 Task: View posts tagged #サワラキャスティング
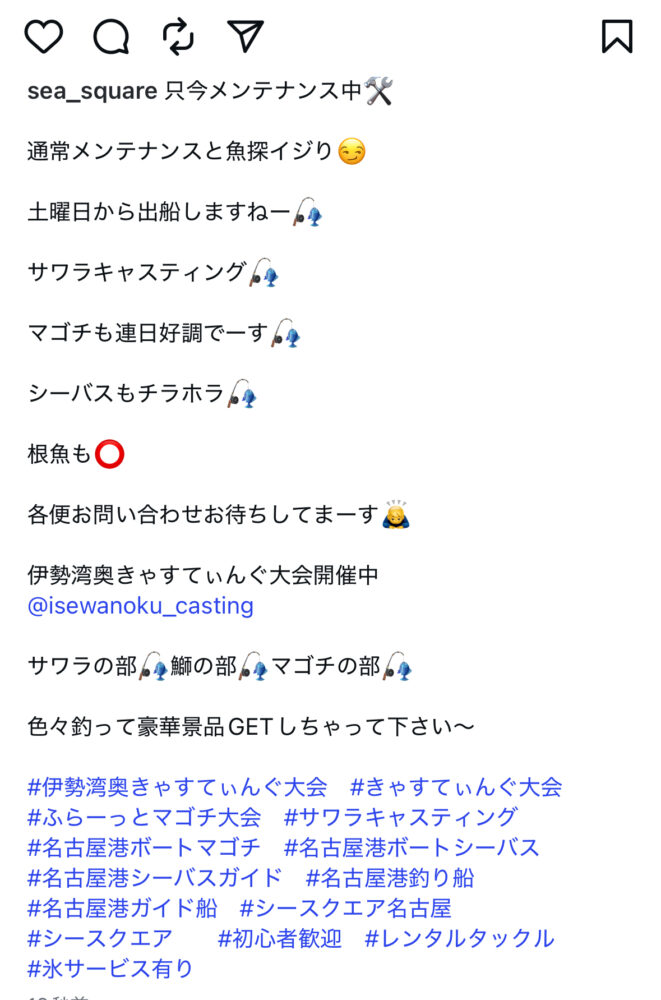(401, 817)
